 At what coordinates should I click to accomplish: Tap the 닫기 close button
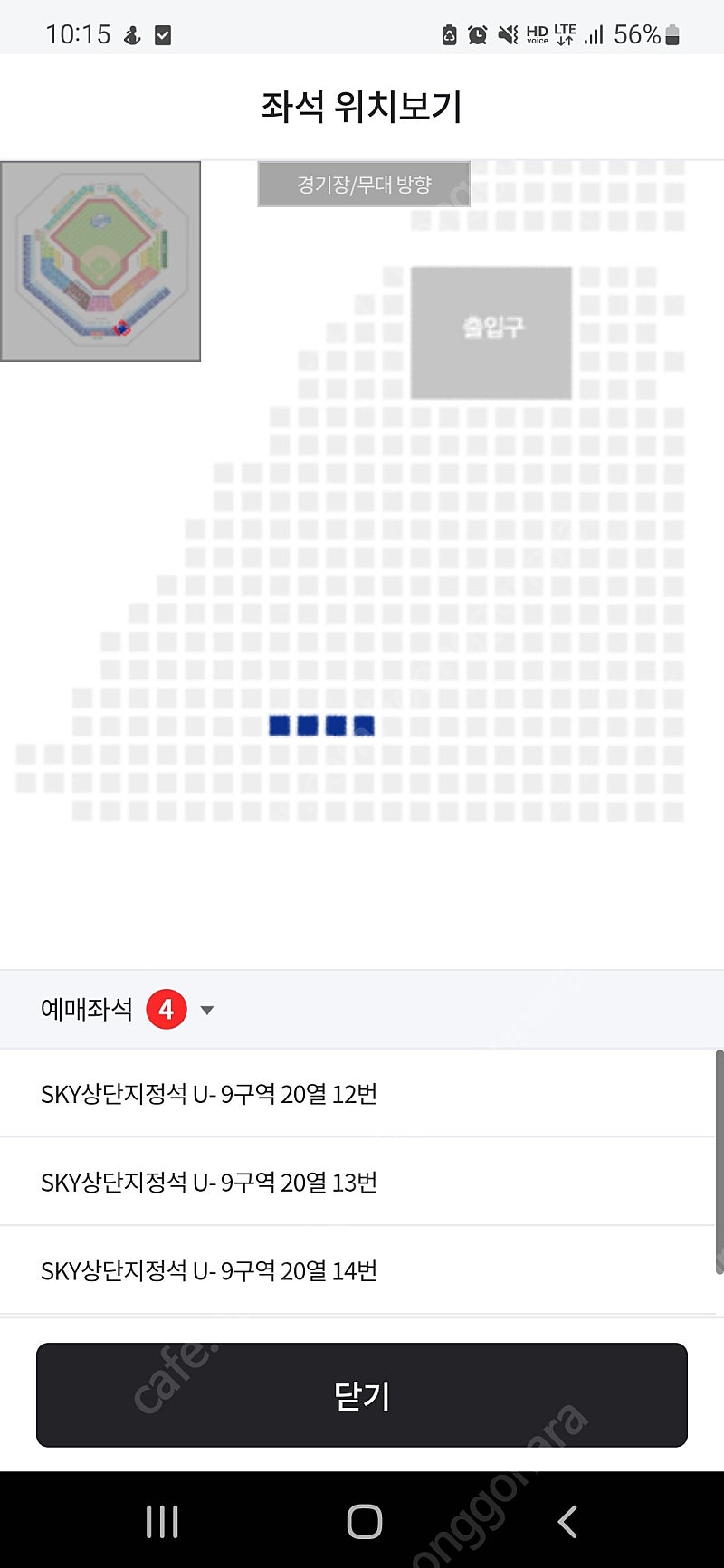click(362, 1394)
